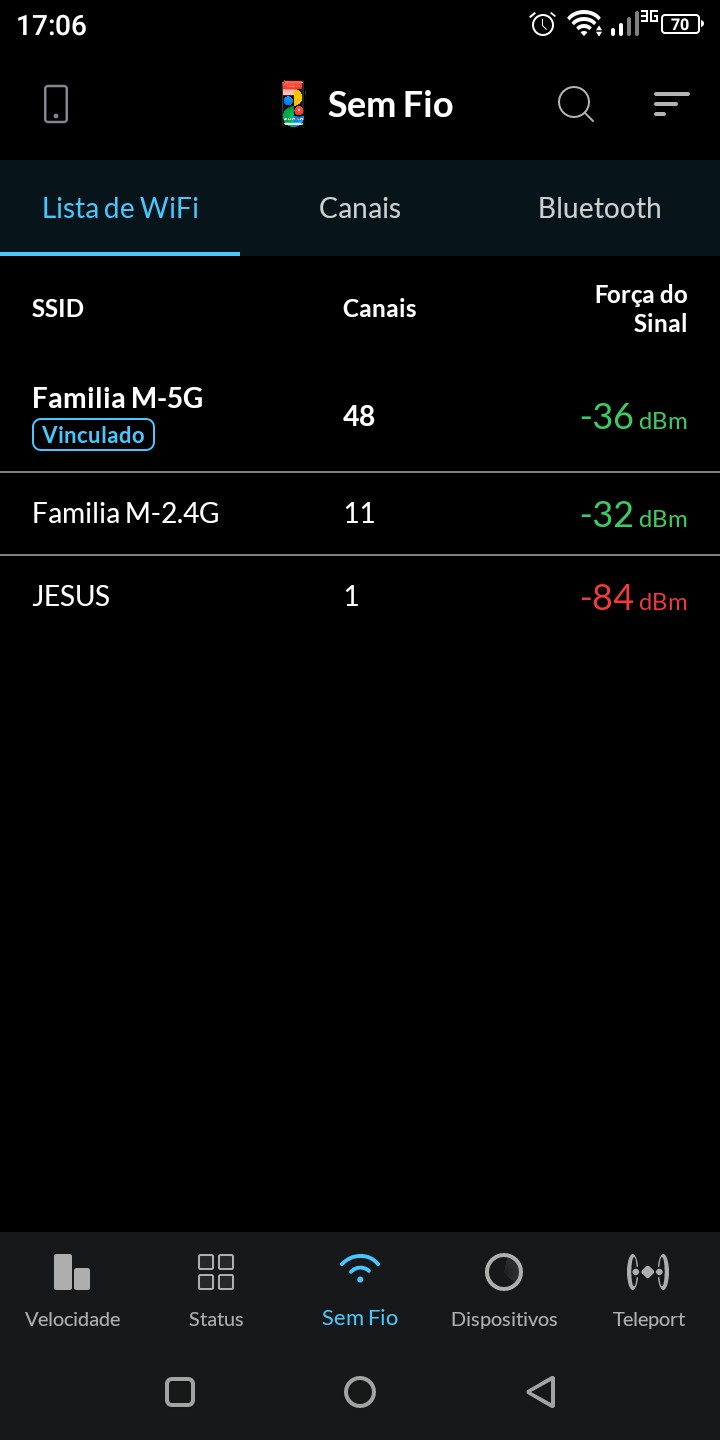
Task: Tap the system home button
Action: click(360, 1392)
